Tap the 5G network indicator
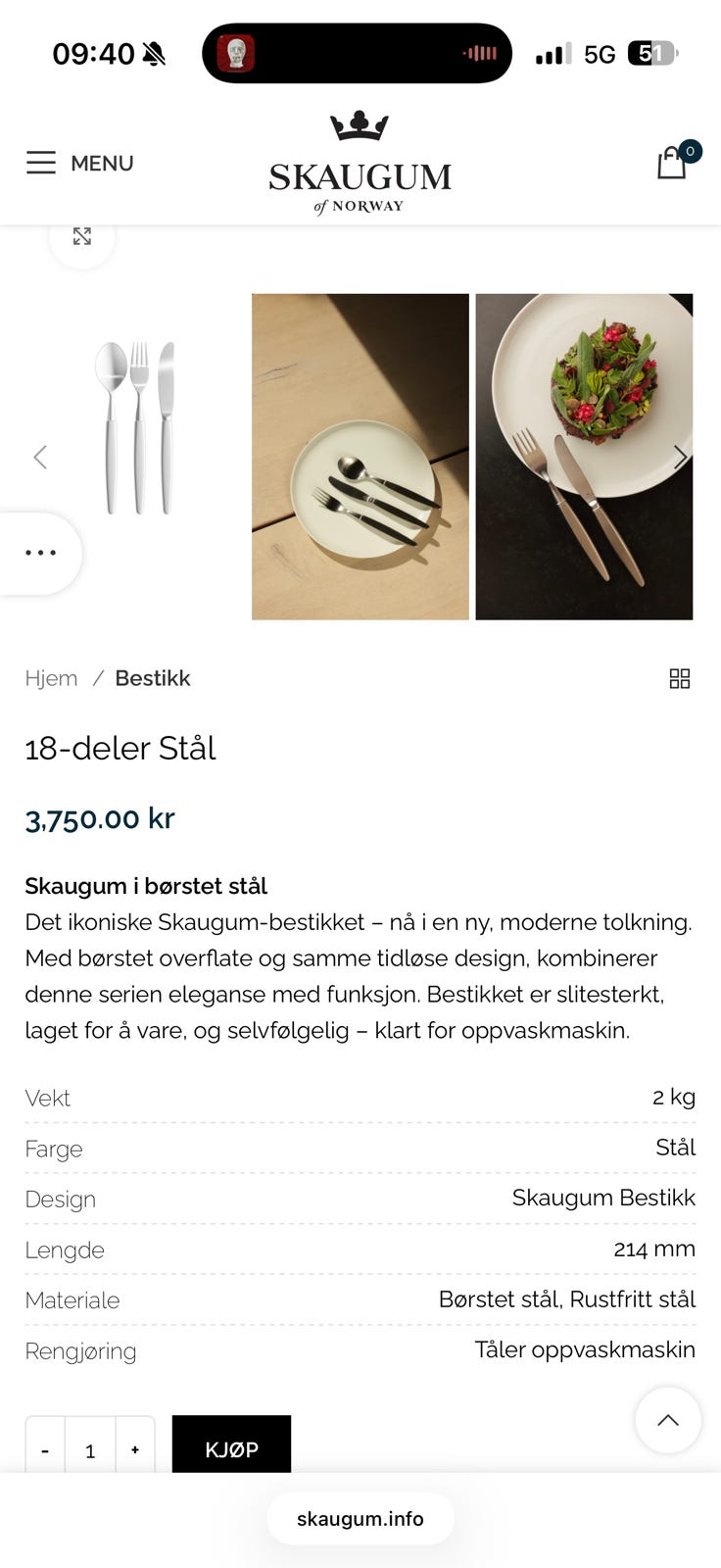Screen dimensions: 721x1568 pos(601,54)
